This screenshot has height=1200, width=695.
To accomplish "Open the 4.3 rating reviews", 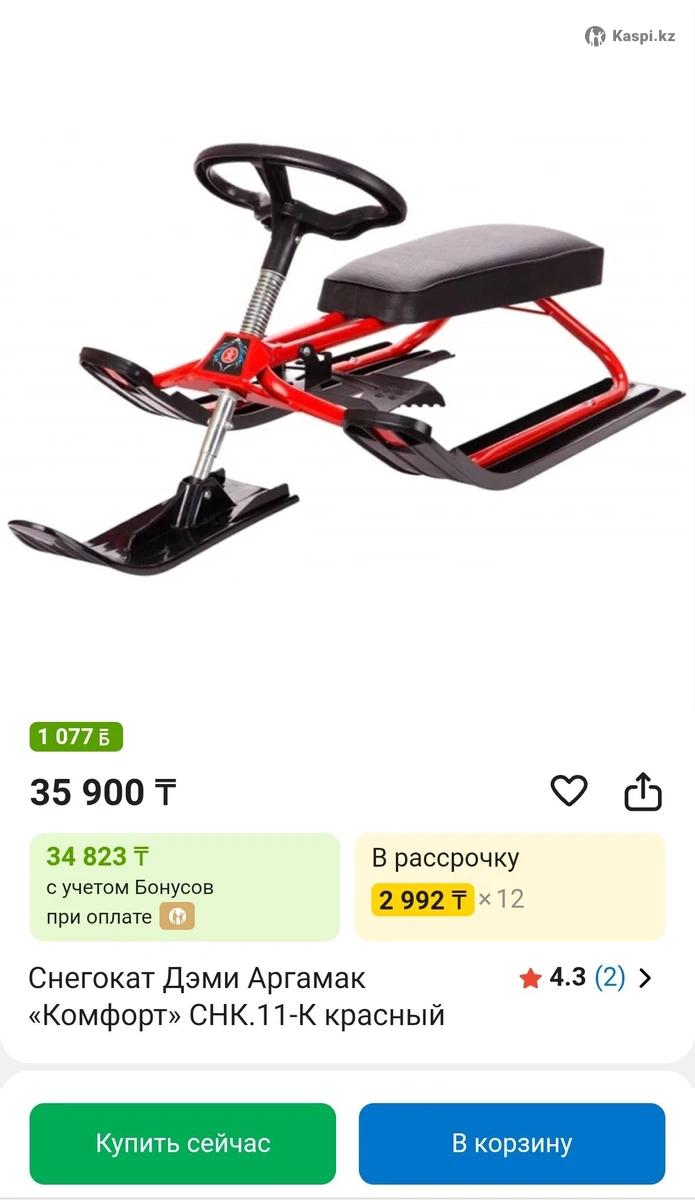I will [586, 978].
